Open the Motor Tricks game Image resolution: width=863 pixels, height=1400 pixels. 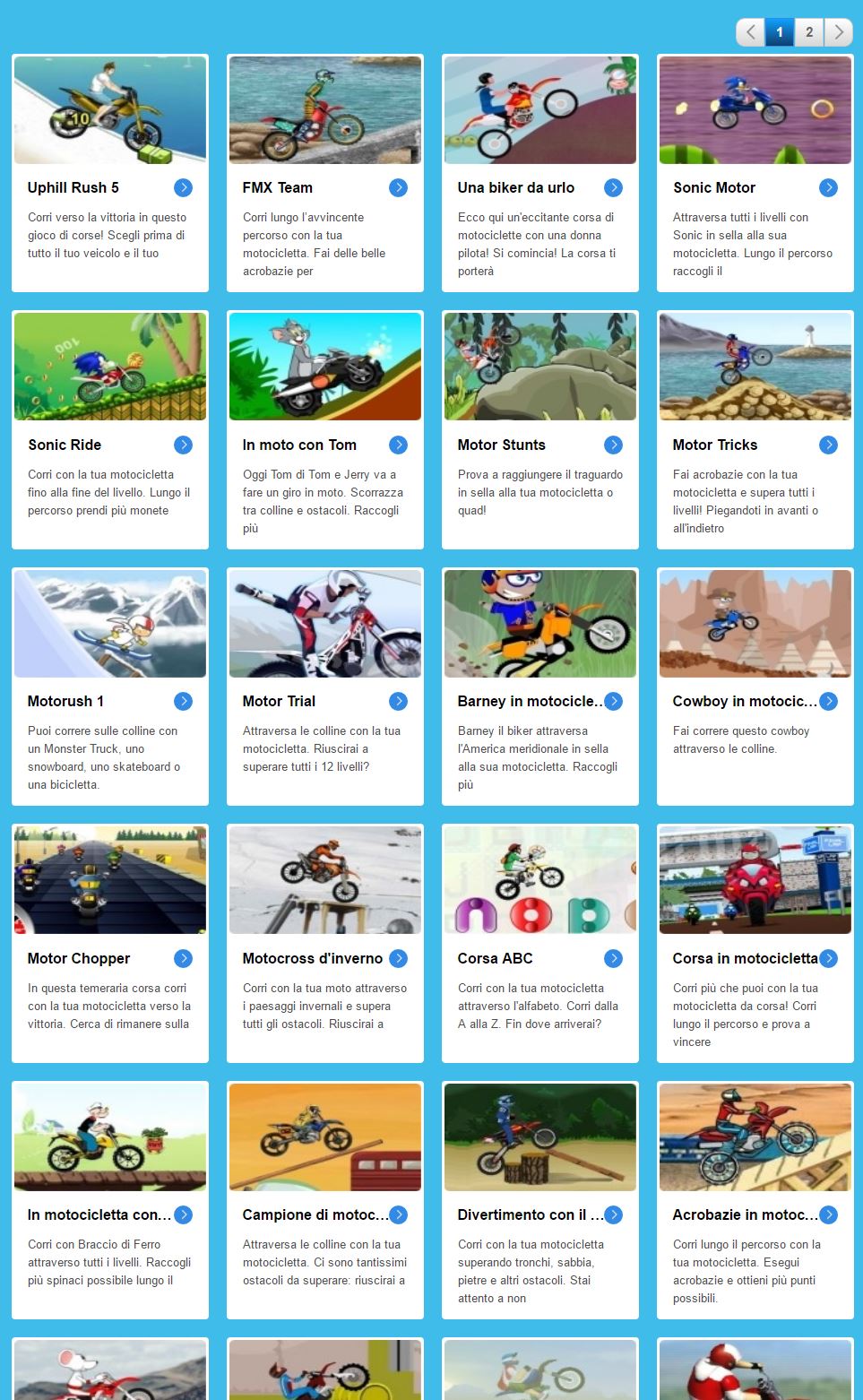pyautogui.click(x=755, y=430)
